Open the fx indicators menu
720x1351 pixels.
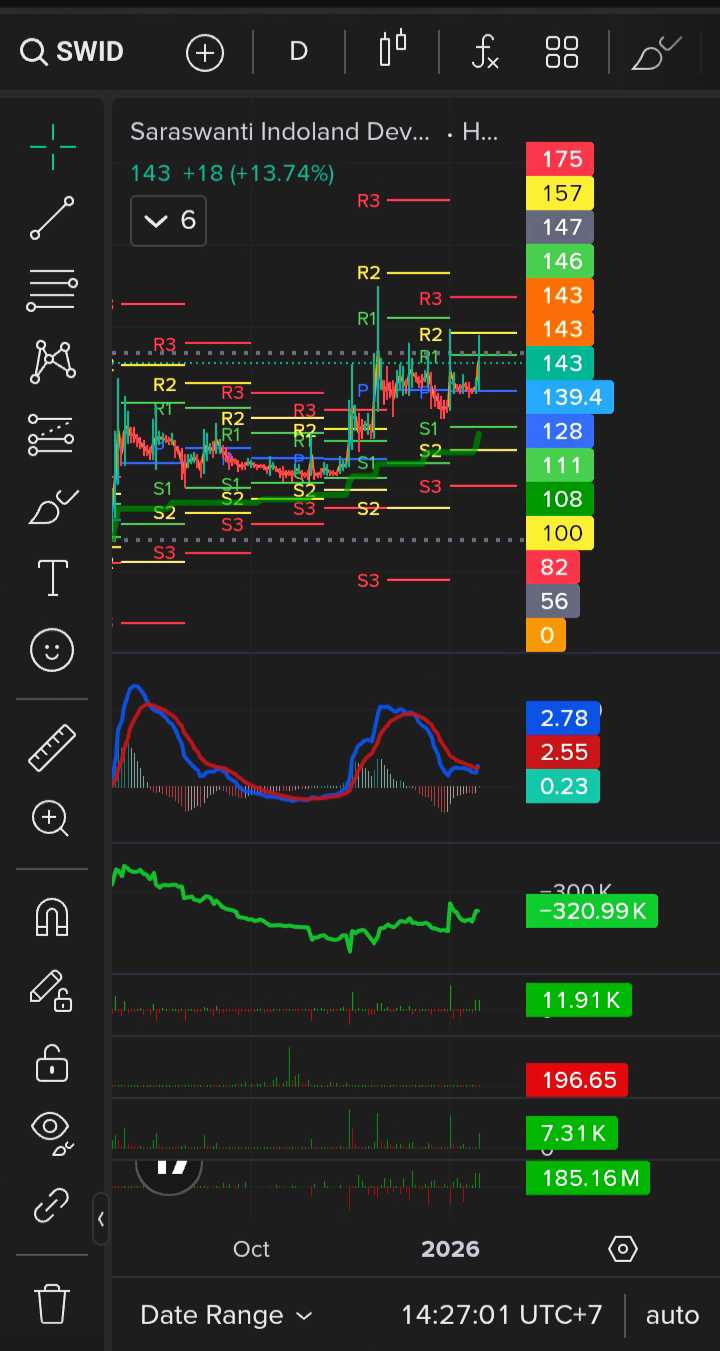tap(485, 52)
